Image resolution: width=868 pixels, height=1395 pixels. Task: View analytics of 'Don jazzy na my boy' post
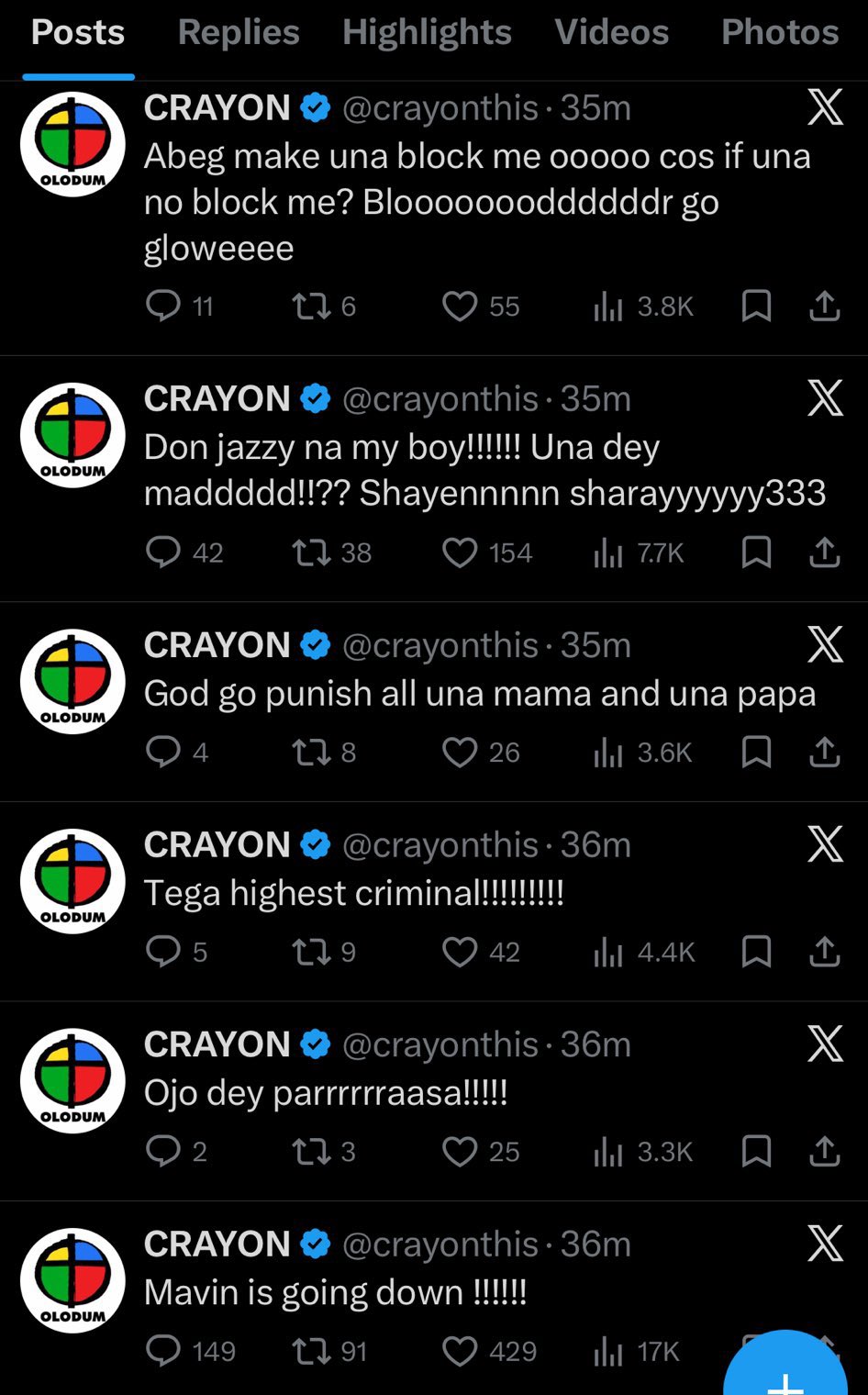point(607,552)
